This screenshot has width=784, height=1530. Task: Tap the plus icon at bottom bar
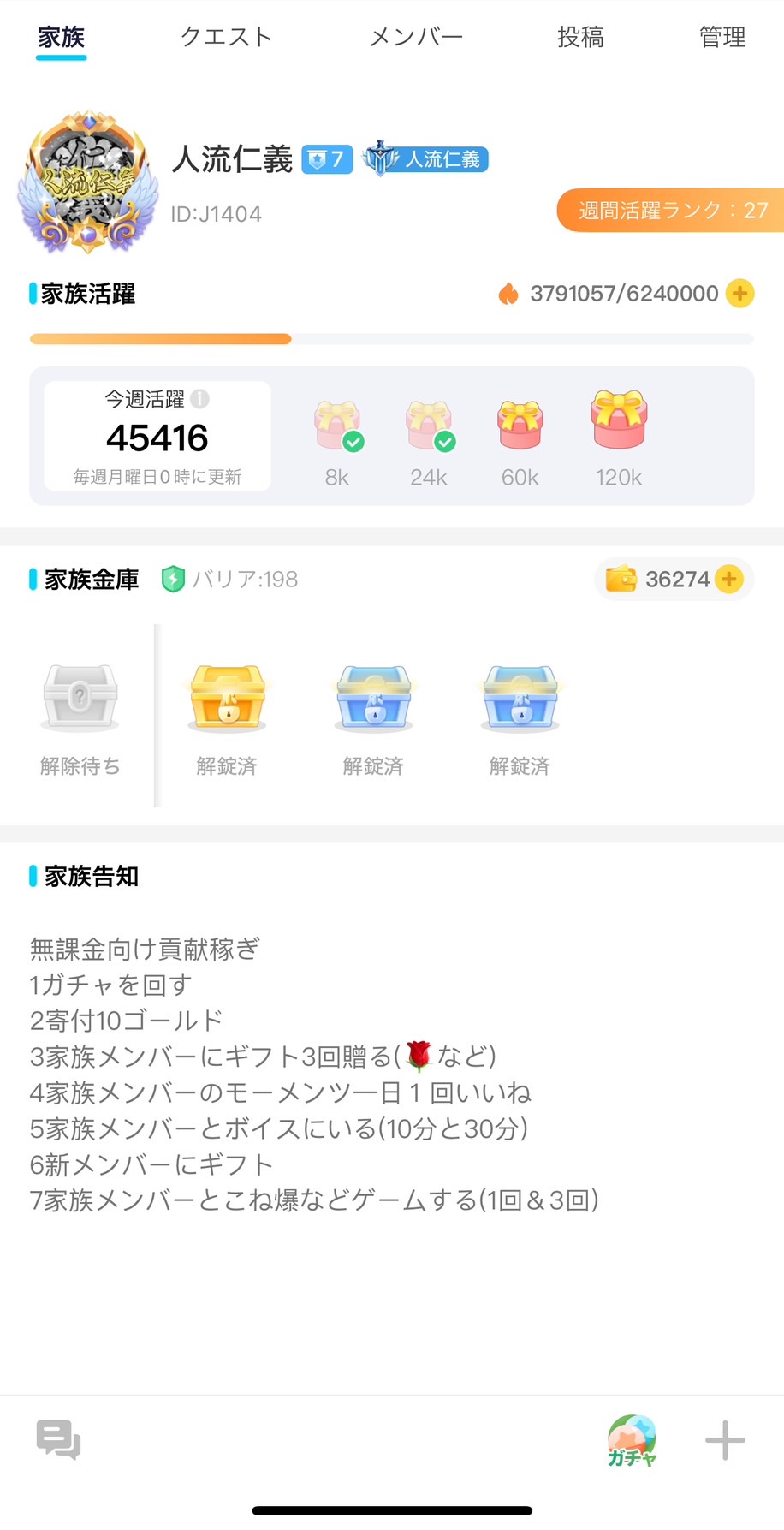[x=725, y=1440]
